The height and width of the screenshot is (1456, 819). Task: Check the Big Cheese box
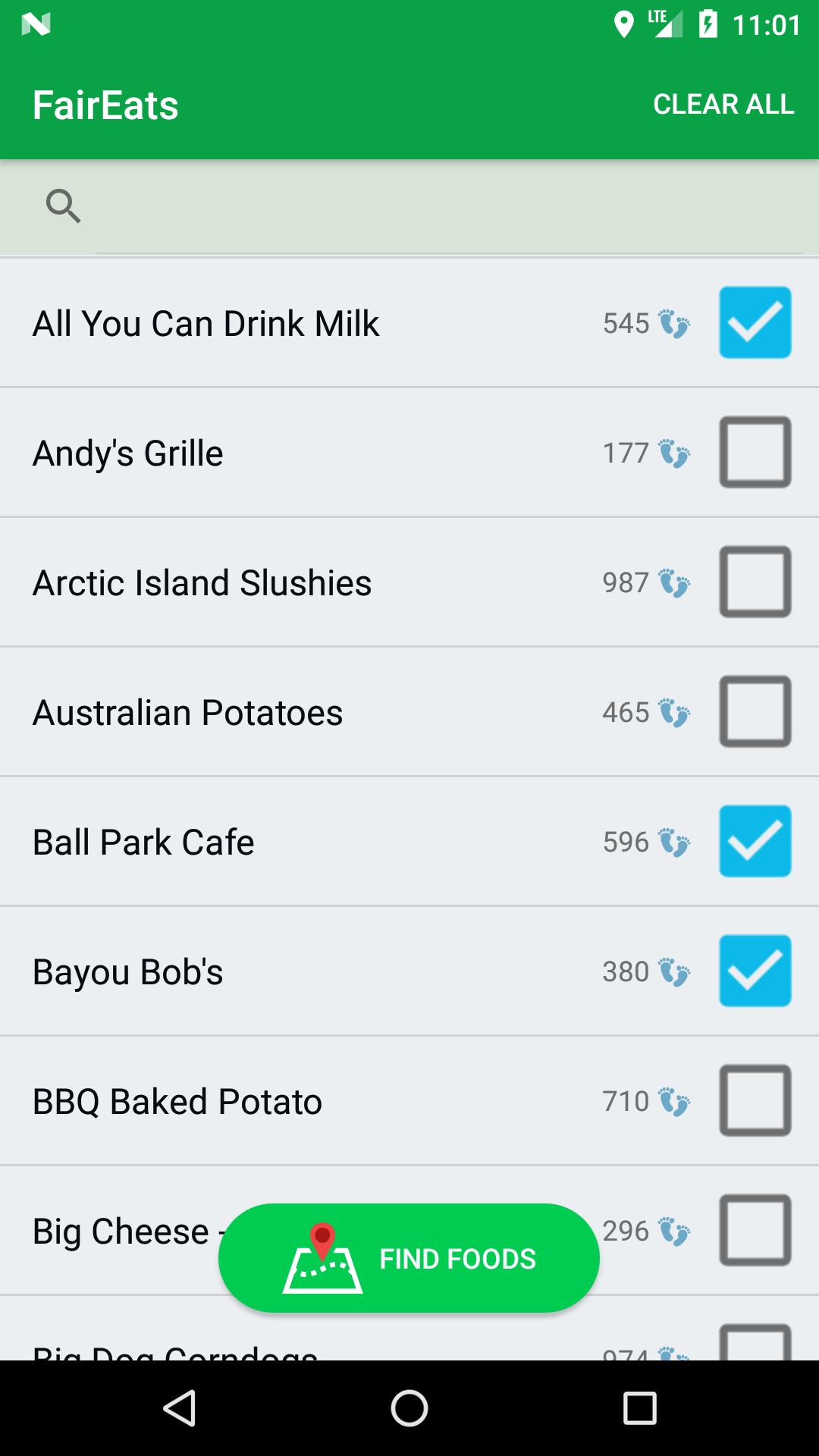[x=755, y=1230]
